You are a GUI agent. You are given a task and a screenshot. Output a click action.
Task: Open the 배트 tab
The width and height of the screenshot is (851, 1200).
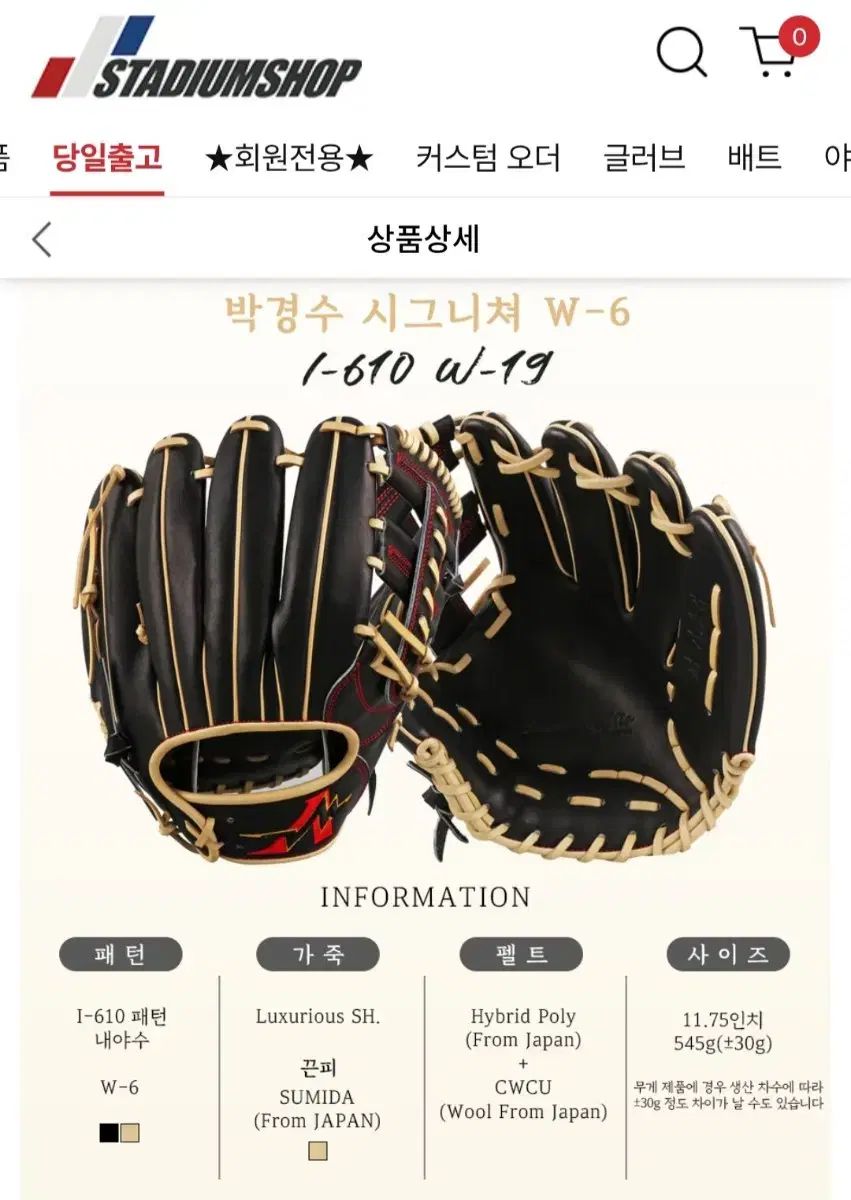click(754, 158)
